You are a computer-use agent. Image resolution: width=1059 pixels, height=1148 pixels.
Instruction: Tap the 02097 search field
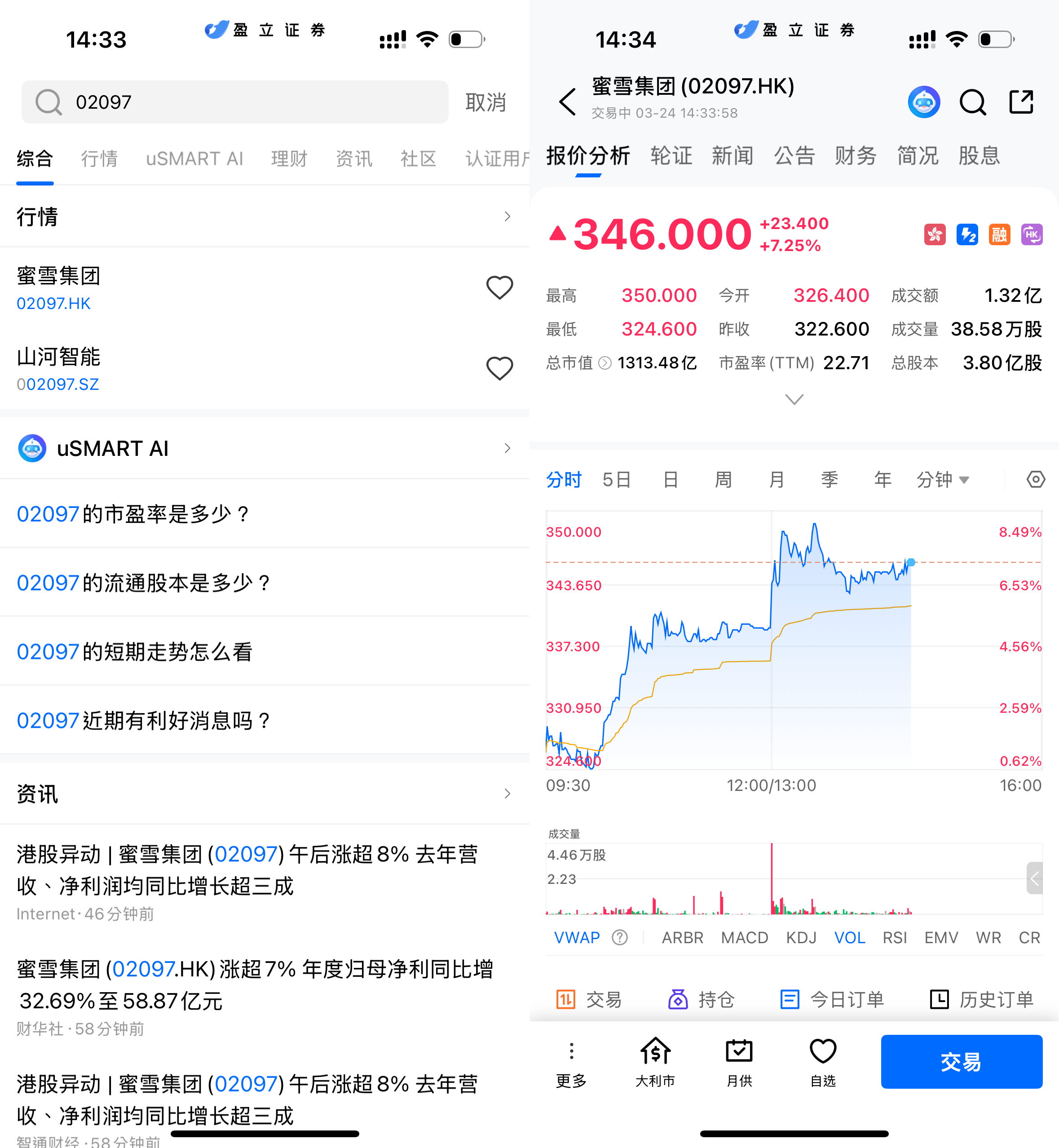(x=235, y=102)
